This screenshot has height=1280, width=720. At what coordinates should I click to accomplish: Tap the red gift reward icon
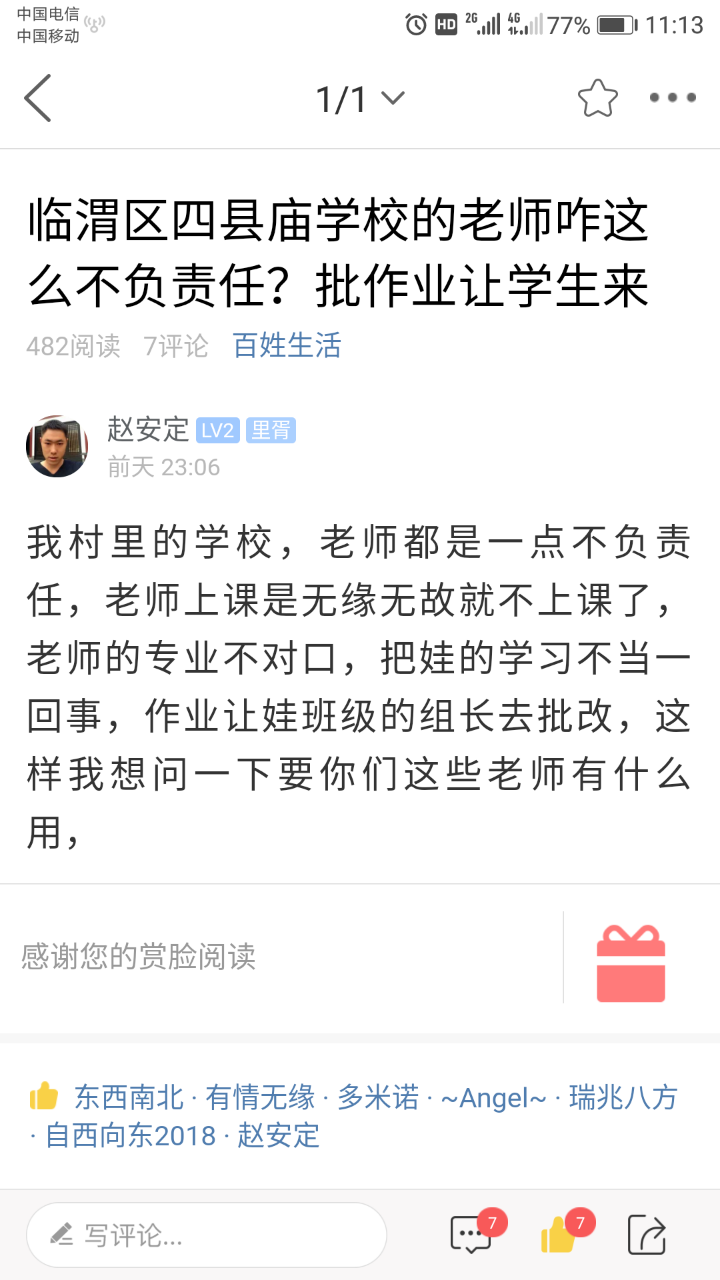point(631,964)
